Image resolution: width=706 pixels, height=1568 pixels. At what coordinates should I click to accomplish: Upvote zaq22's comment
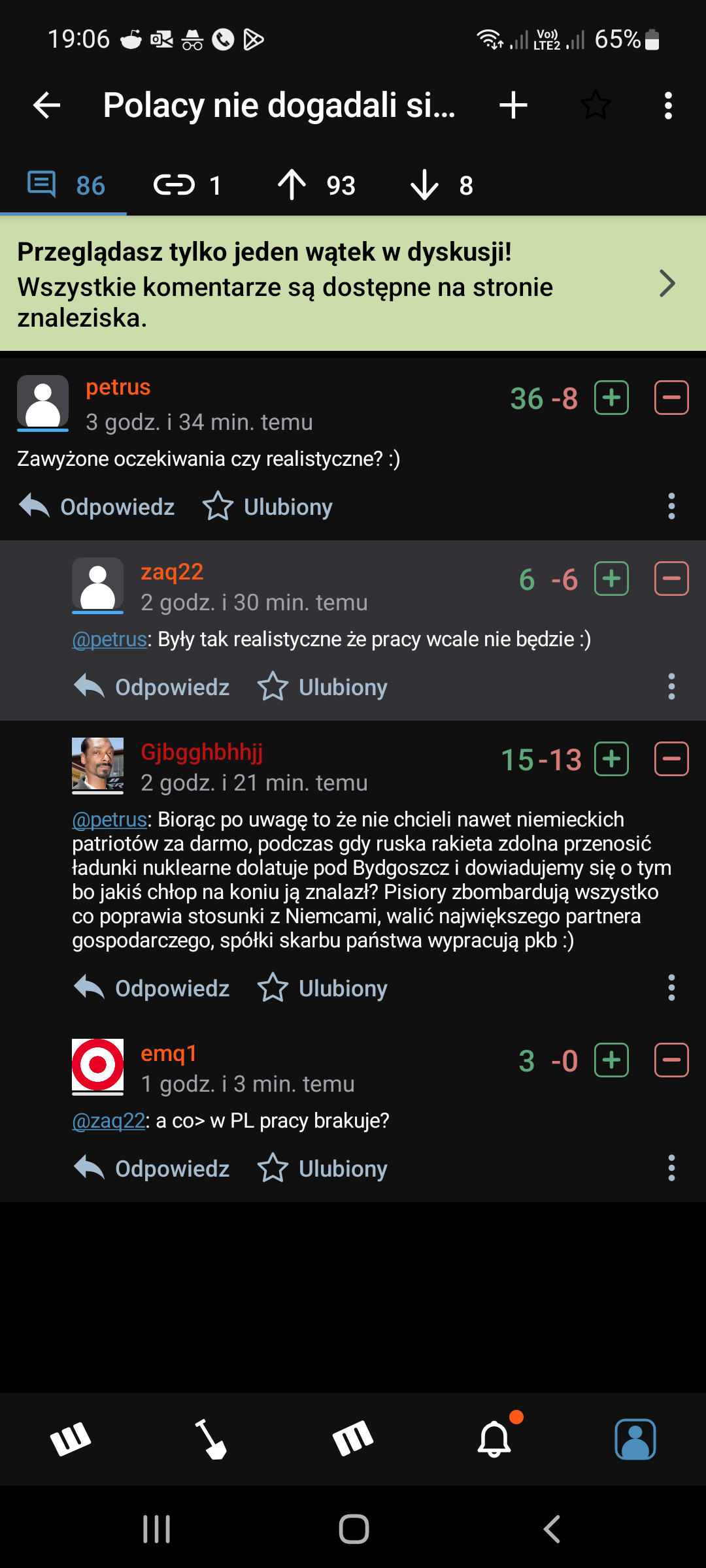click(611, 579)
